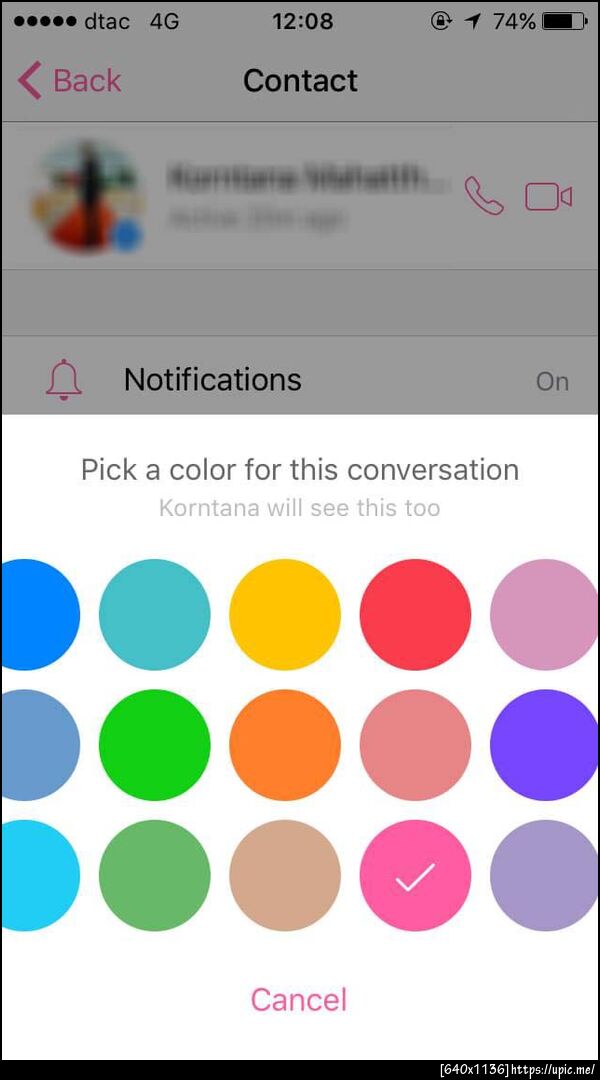Viewport: 600px width, 1080px height.
Task: Choose the orange color swatch
Action: (x=285, y=745)
